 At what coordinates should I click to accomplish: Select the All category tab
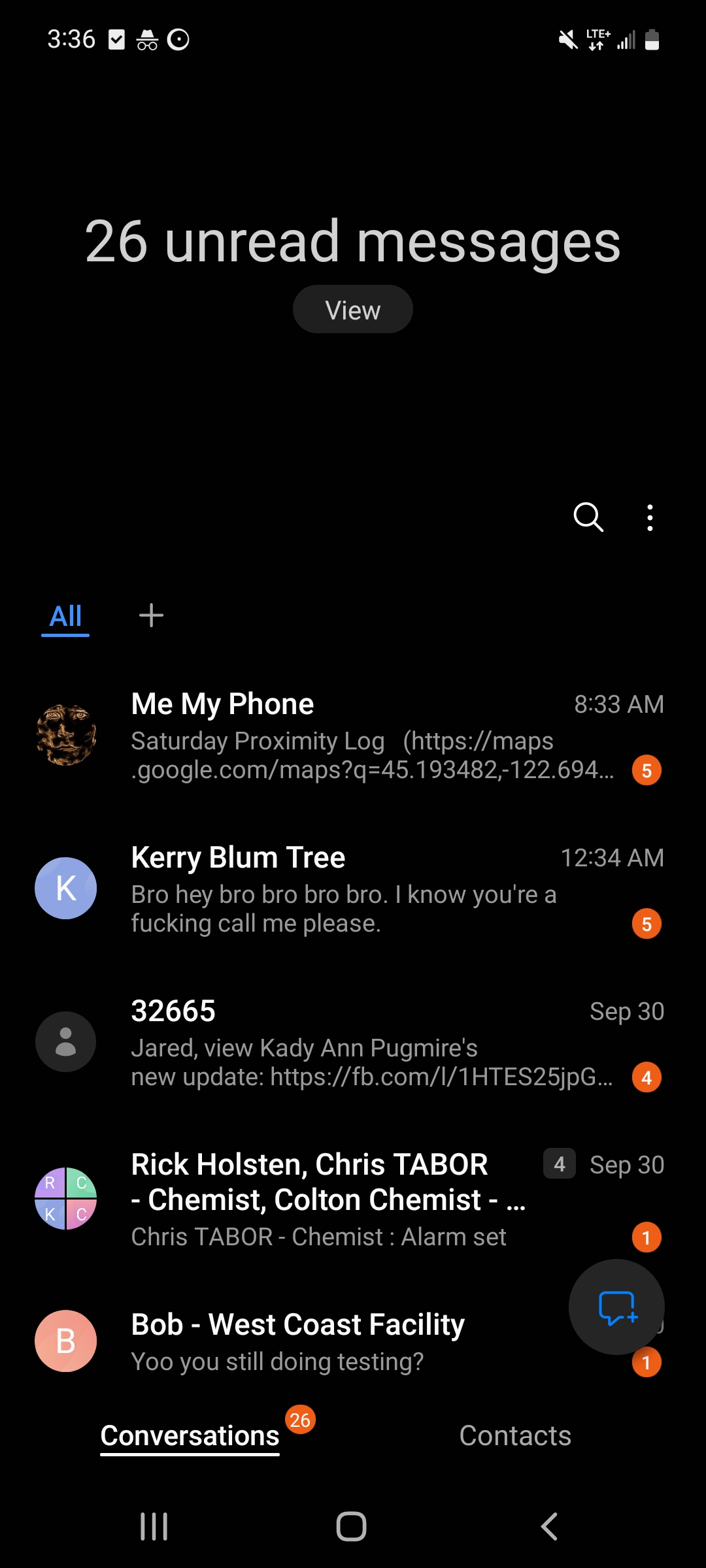pos(65,616)
